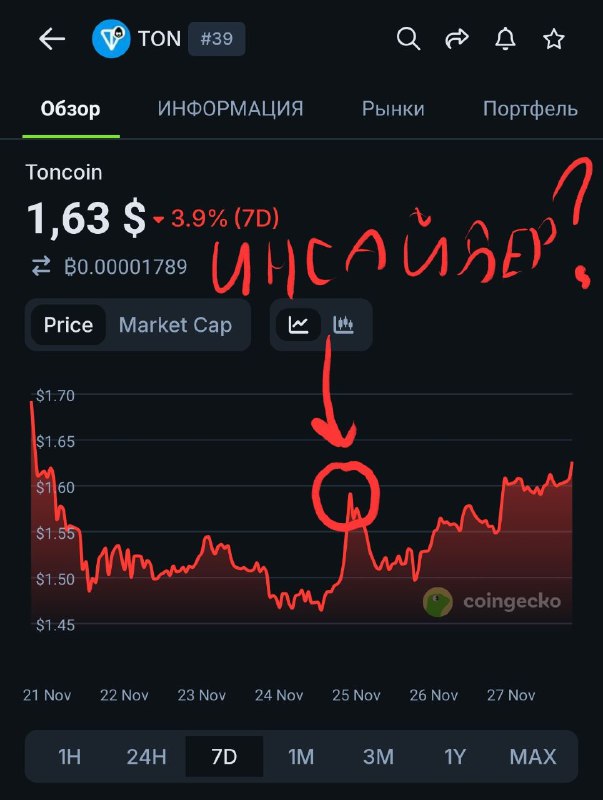
Task: Go back using the arrow icon
Action: (52, 39)
